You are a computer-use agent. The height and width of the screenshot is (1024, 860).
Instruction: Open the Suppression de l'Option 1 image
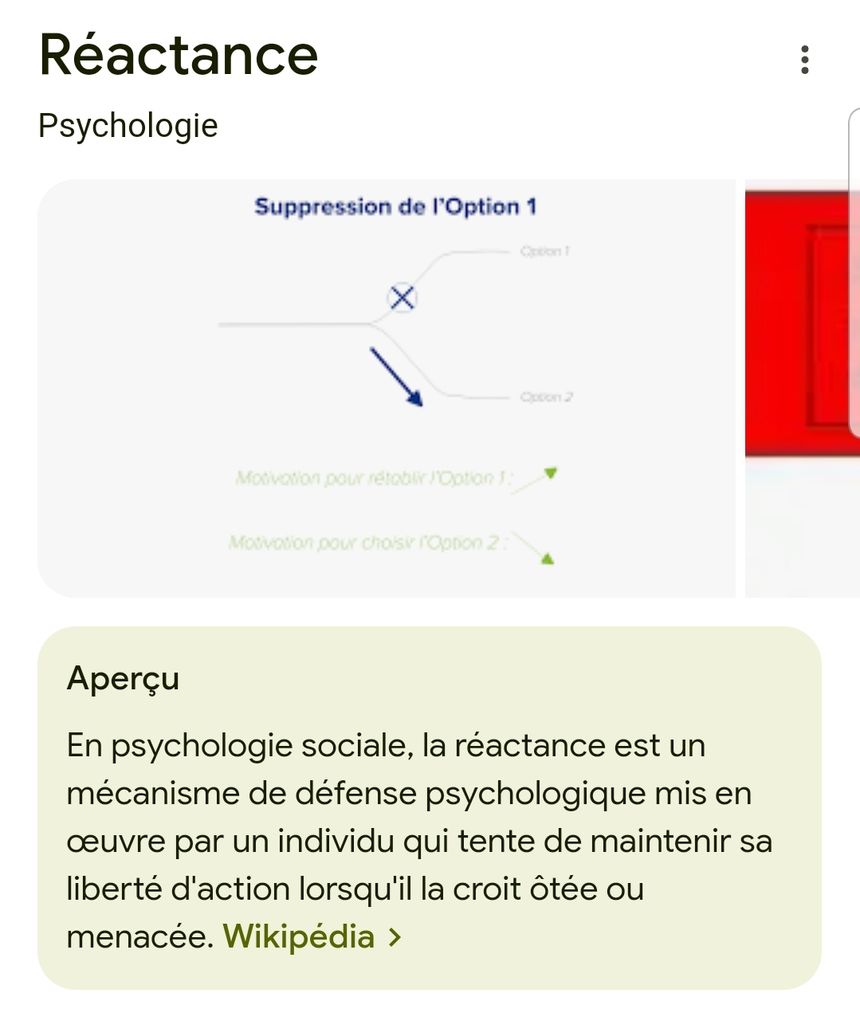(x=387, y=388)
